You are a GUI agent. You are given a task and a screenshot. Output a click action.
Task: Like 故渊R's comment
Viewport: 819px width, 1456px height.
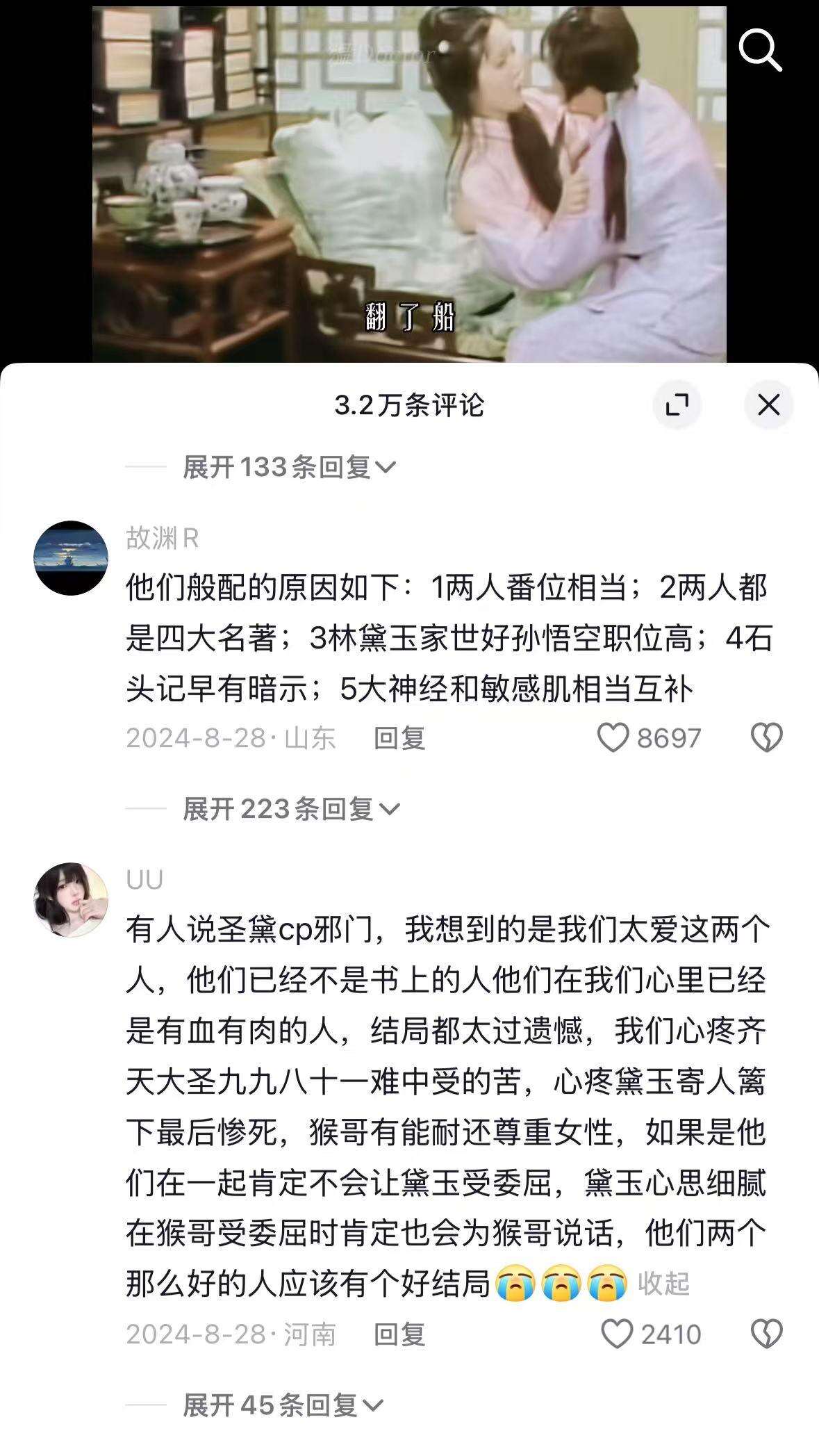point(613,738)
